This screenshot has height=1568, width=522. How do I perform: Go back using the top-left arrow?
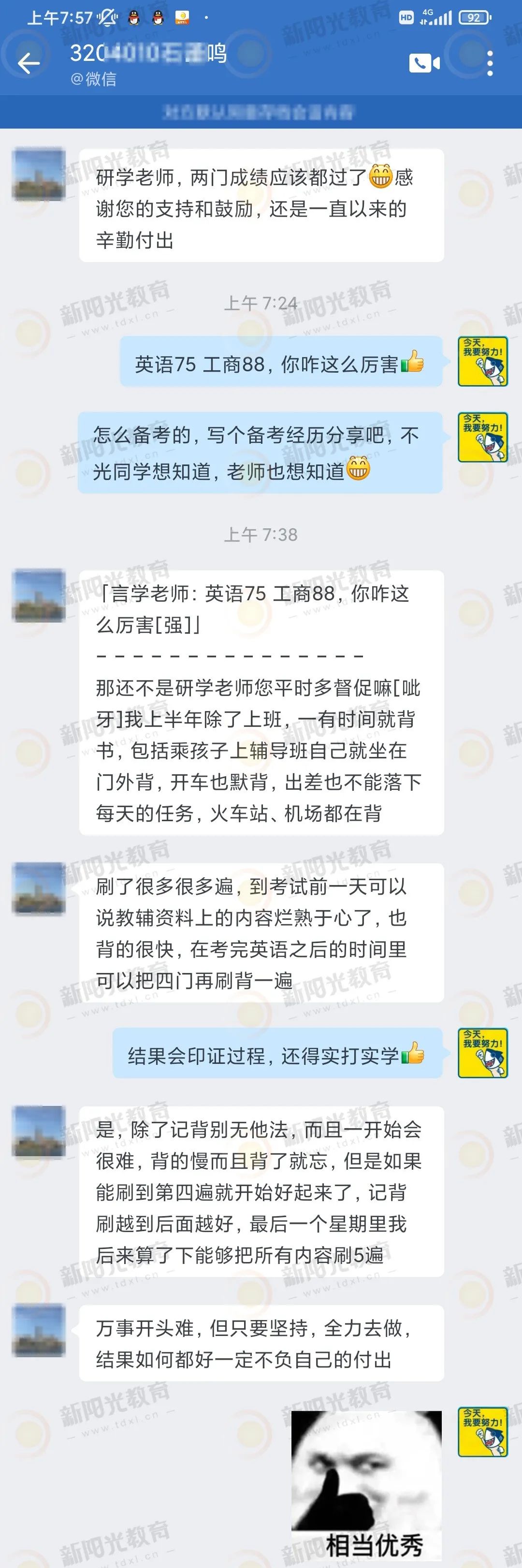coord(28,63)
